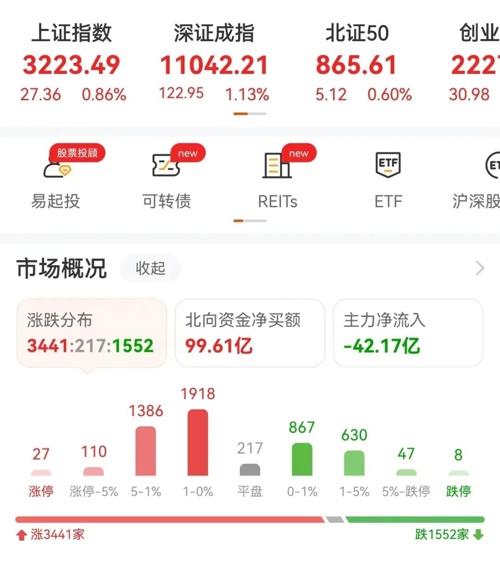This screenshot has height=561, width=500.
Task: Open the 上证指数 index card
Action: pyautogui.click(x=73, y=63)
